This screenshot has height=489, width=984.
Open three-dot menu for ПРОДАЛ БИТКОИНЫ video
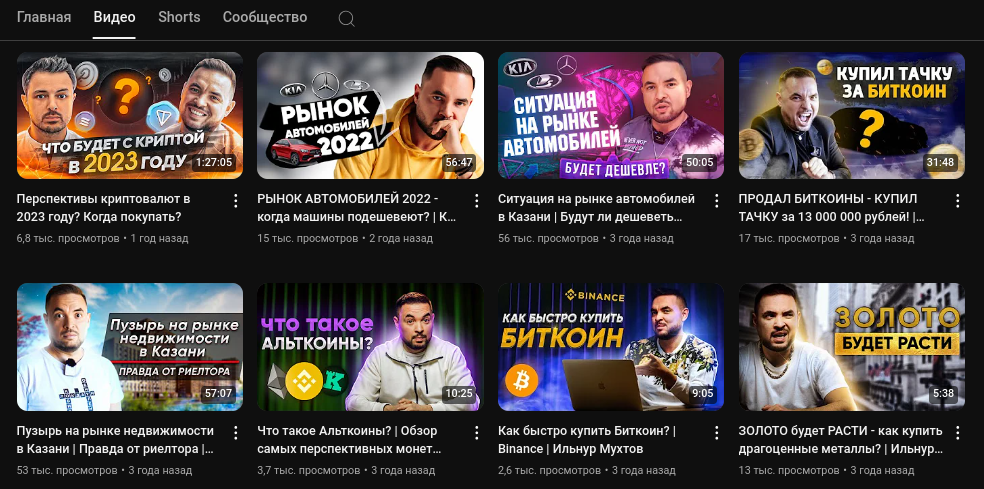(x=957, y=201)
